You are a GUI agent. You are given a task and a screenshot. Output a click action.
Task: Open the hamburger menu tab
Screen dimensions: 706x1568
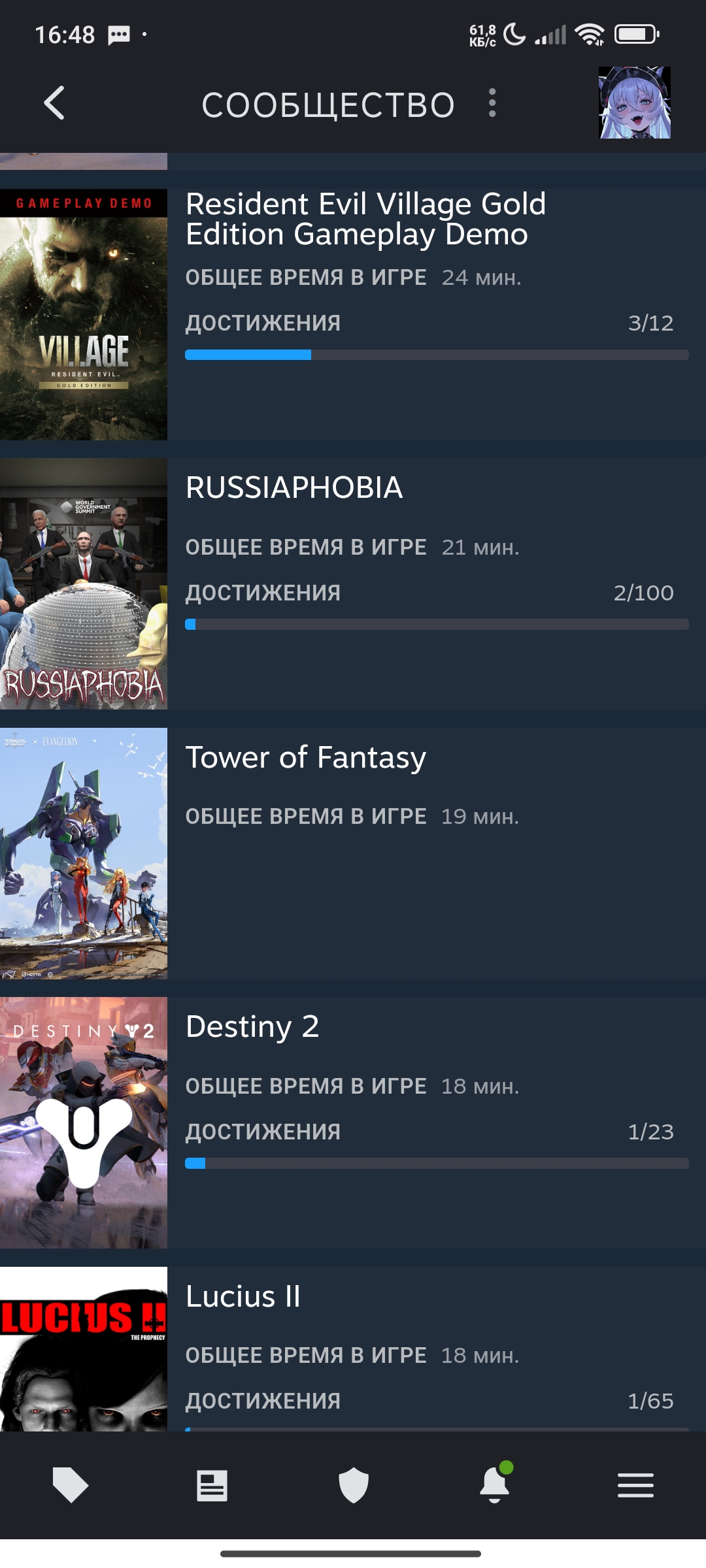pos(635,1485)
